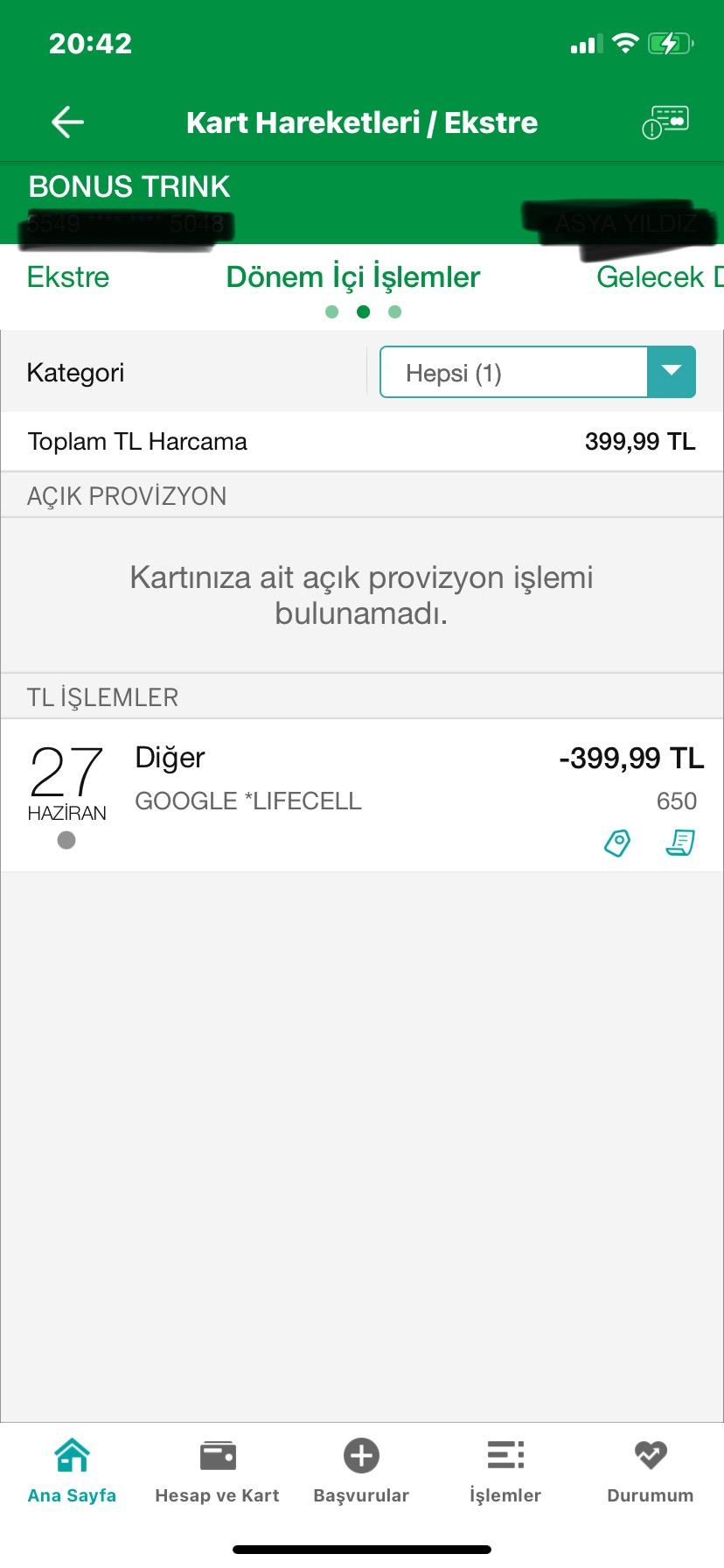Tap the BONUS TRINK card name
The width and height of the screenshot is (724, 1568).
[129, 186]
